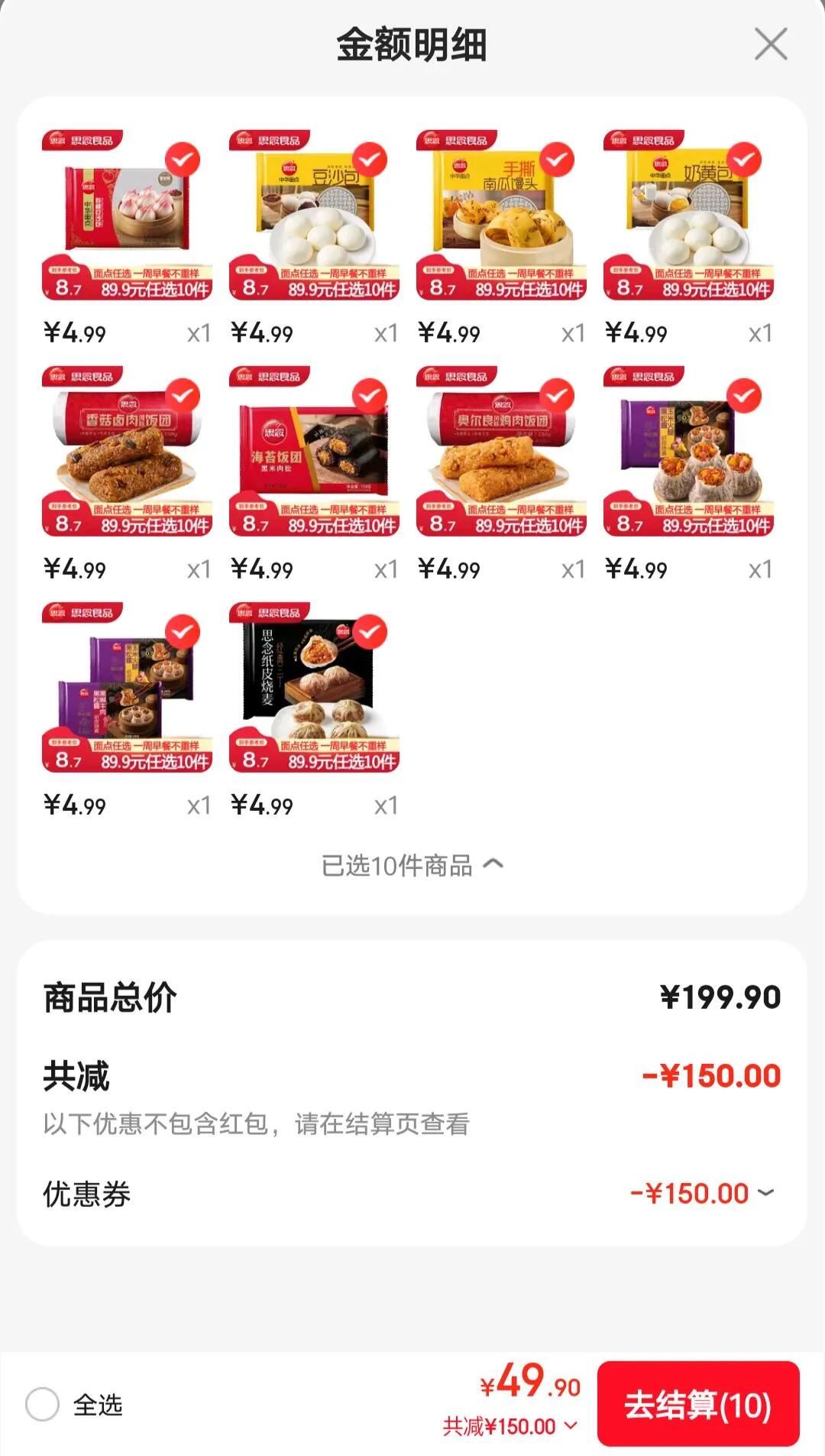Tap 去结算(10) to check out
This screenshot has width=825, height=1456.
point(697,1404)
